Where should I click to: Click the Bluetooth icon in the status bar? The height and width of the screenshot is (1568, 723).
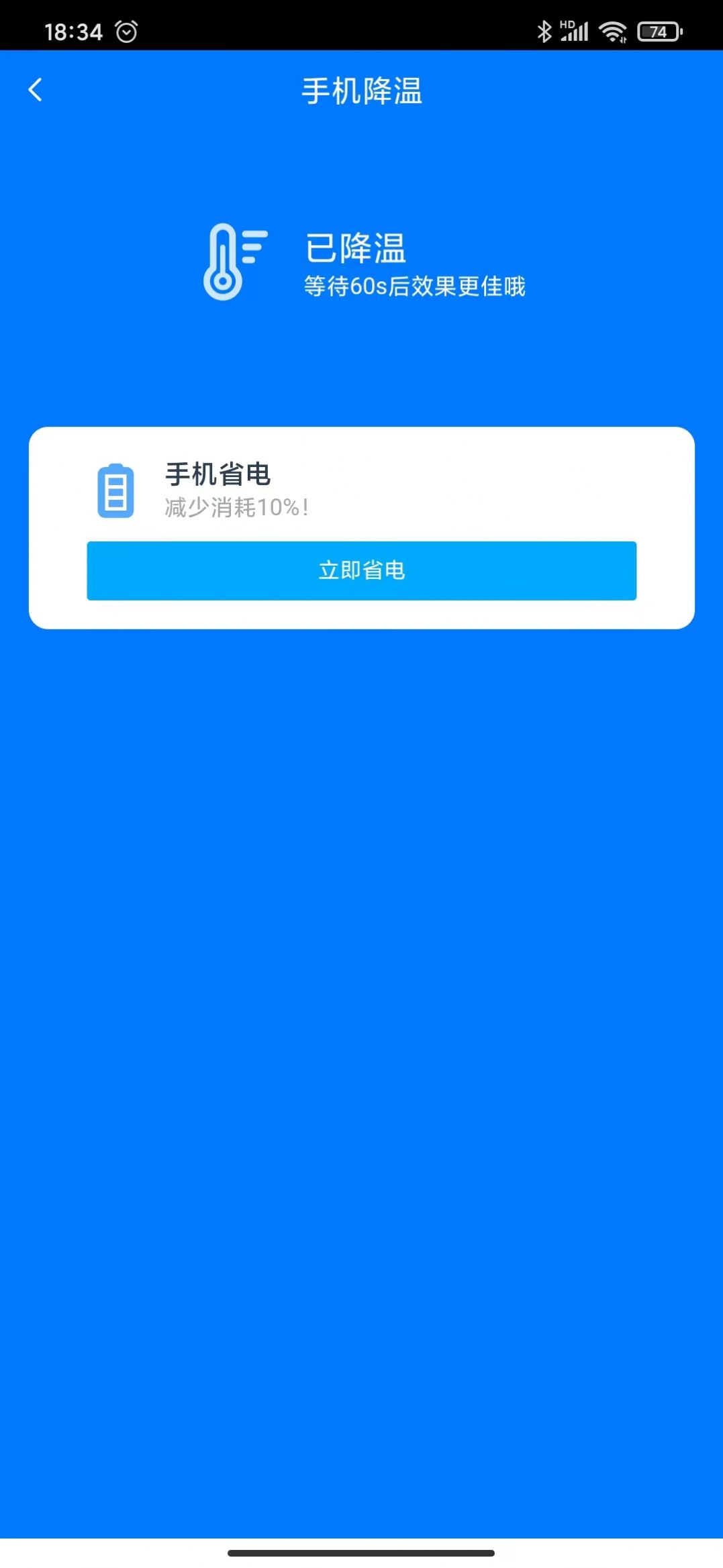coord(544,30)
